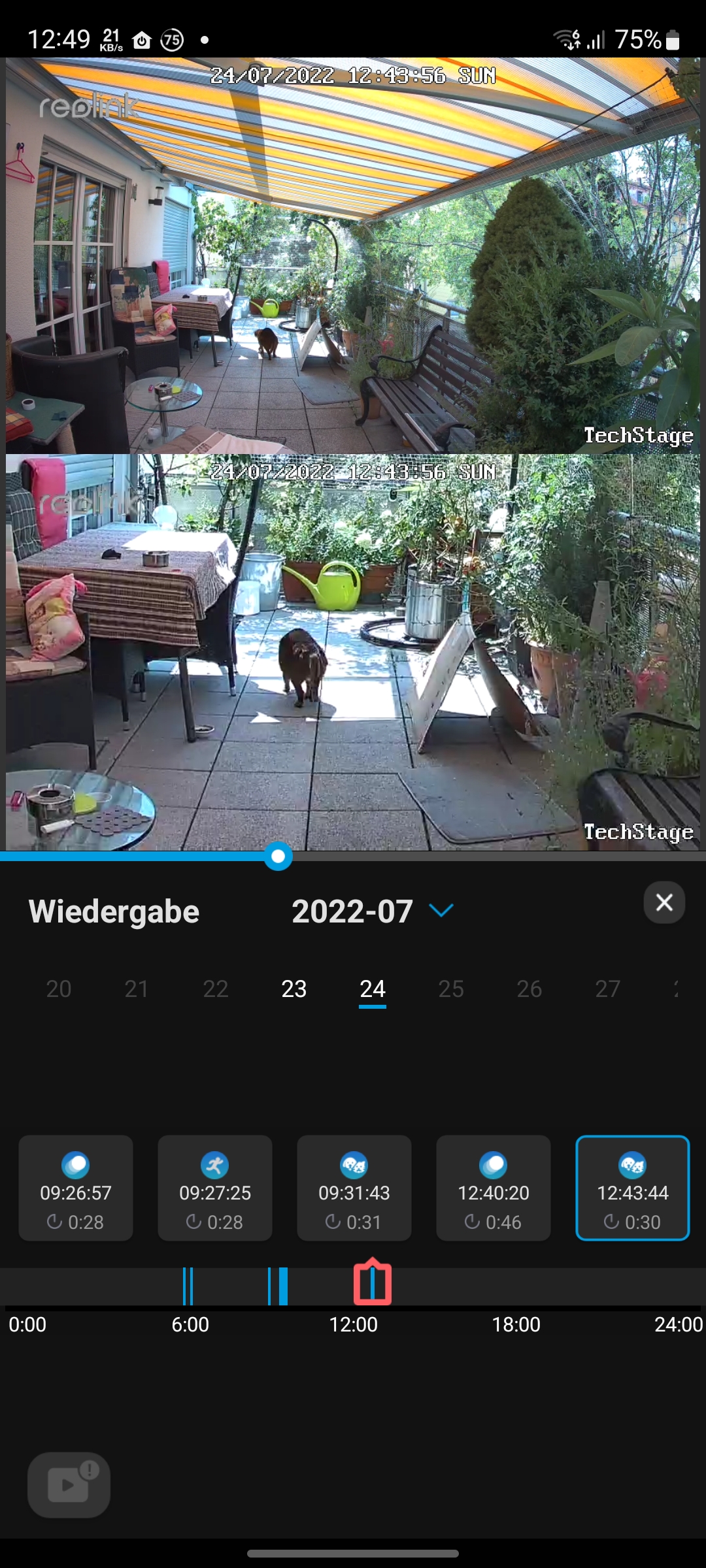Close the Wiedergabe playback panel
Screen dimensions: 706x1568
click(664, 902)
